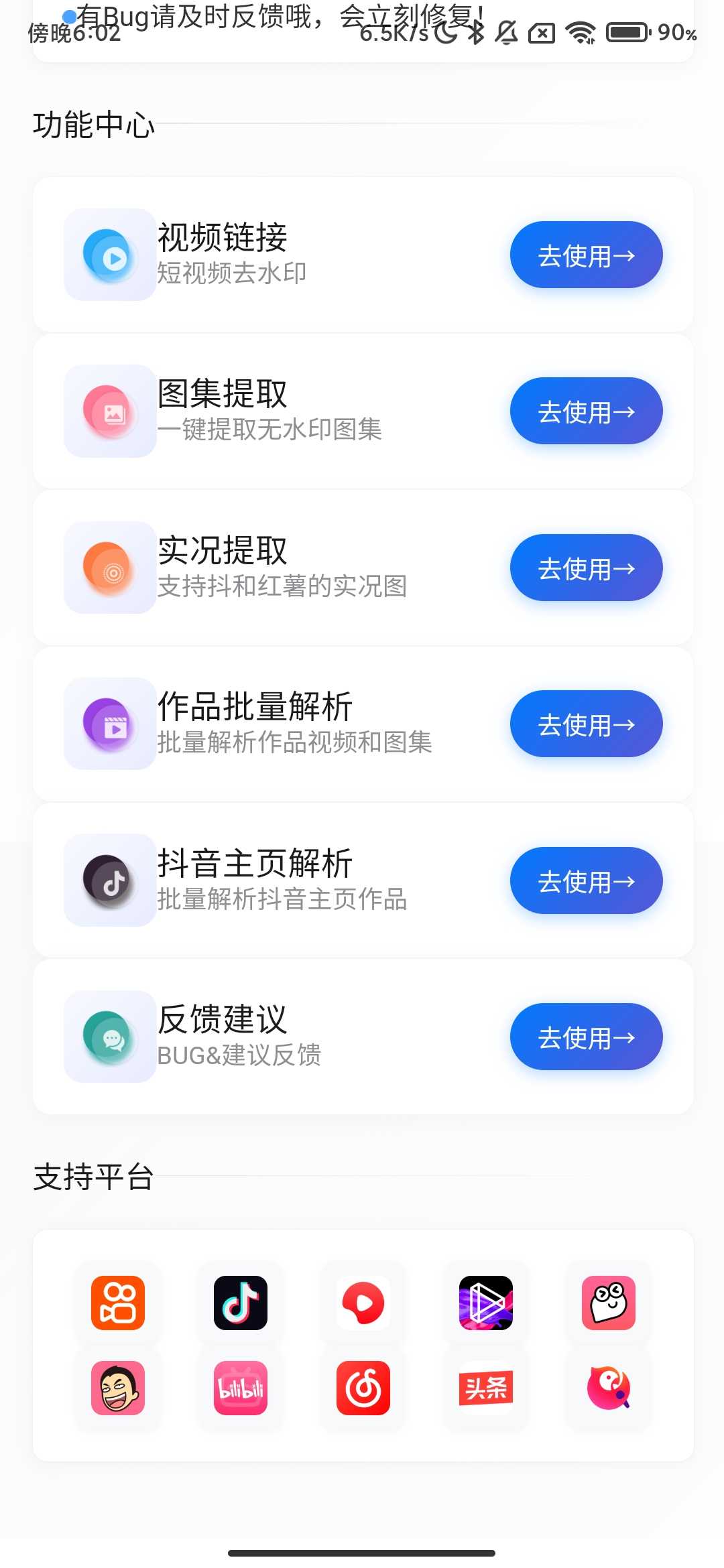Select the Pipixia laughing-face icon

[118, 1388]
